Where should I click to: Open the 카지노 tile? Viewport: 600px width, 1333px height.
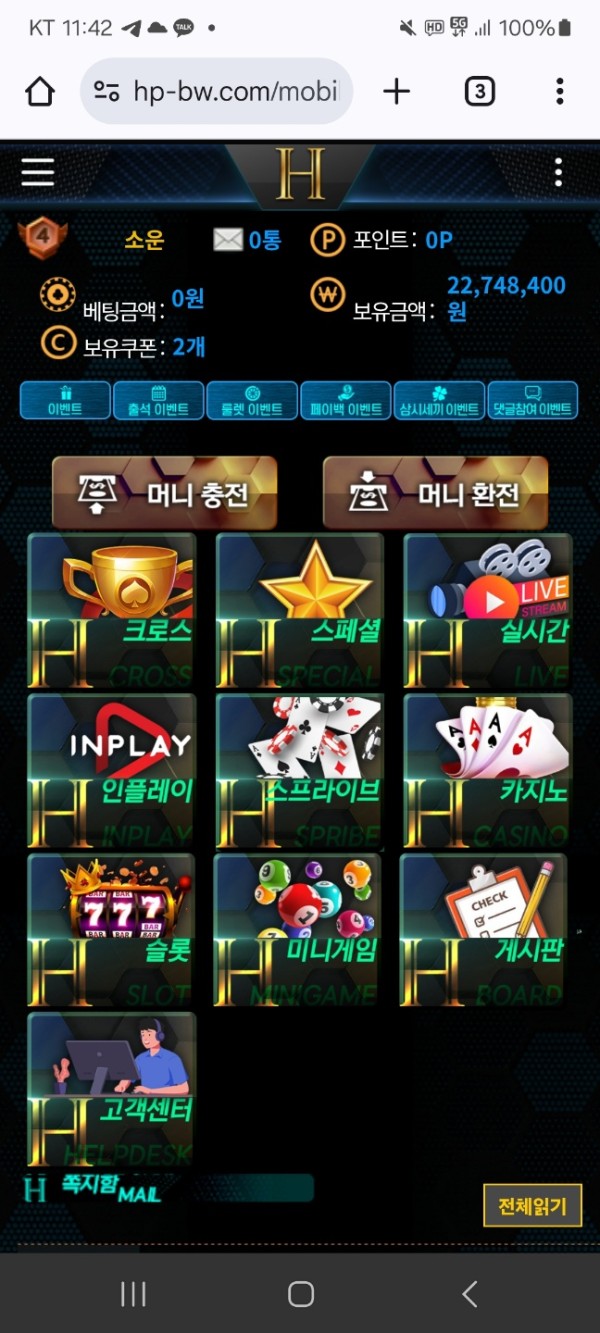[487, 770]
